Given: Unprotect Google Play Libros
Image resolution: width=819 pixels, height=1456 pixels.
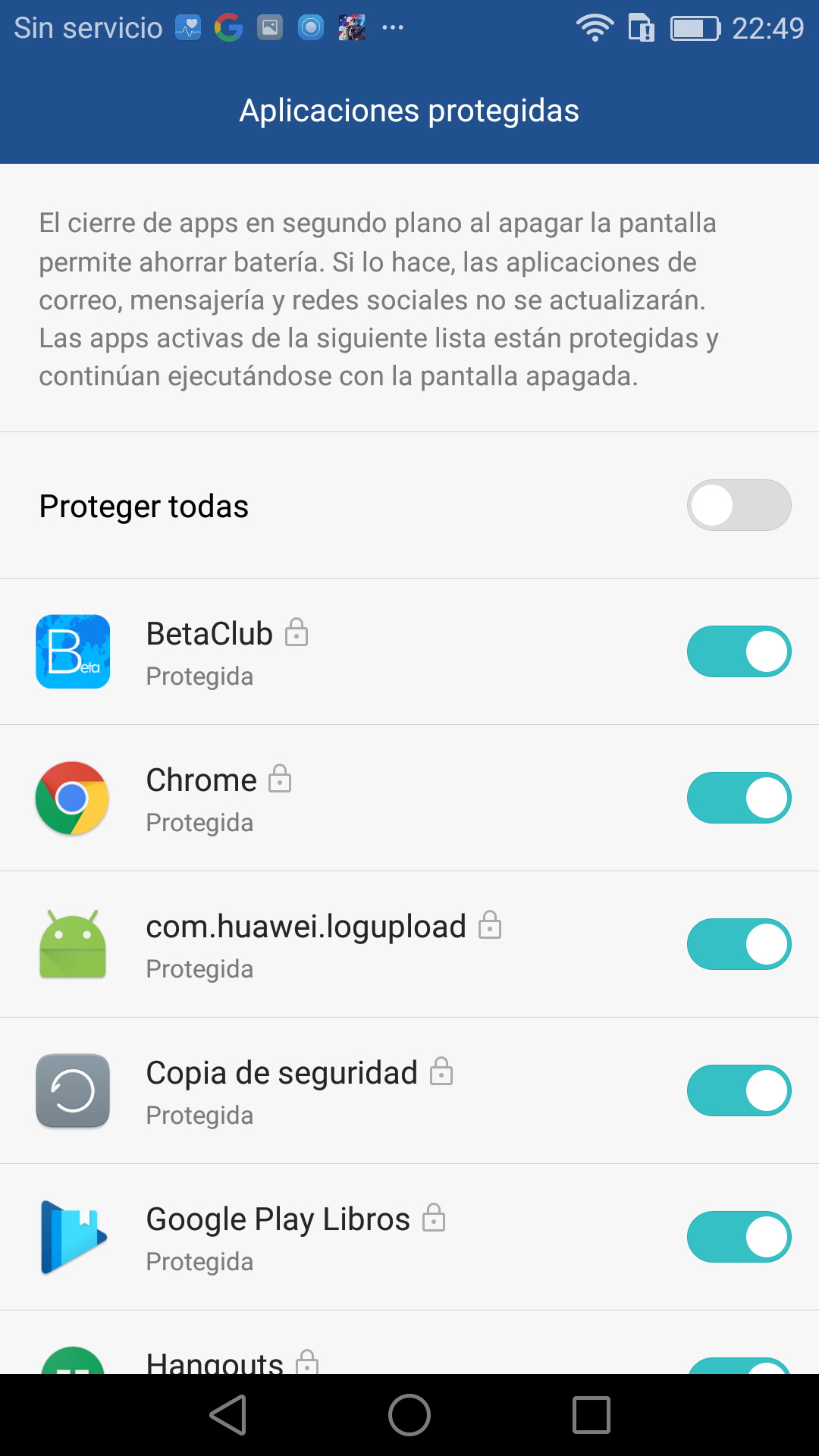Looking at the screenshot, I should [739, 1237].
